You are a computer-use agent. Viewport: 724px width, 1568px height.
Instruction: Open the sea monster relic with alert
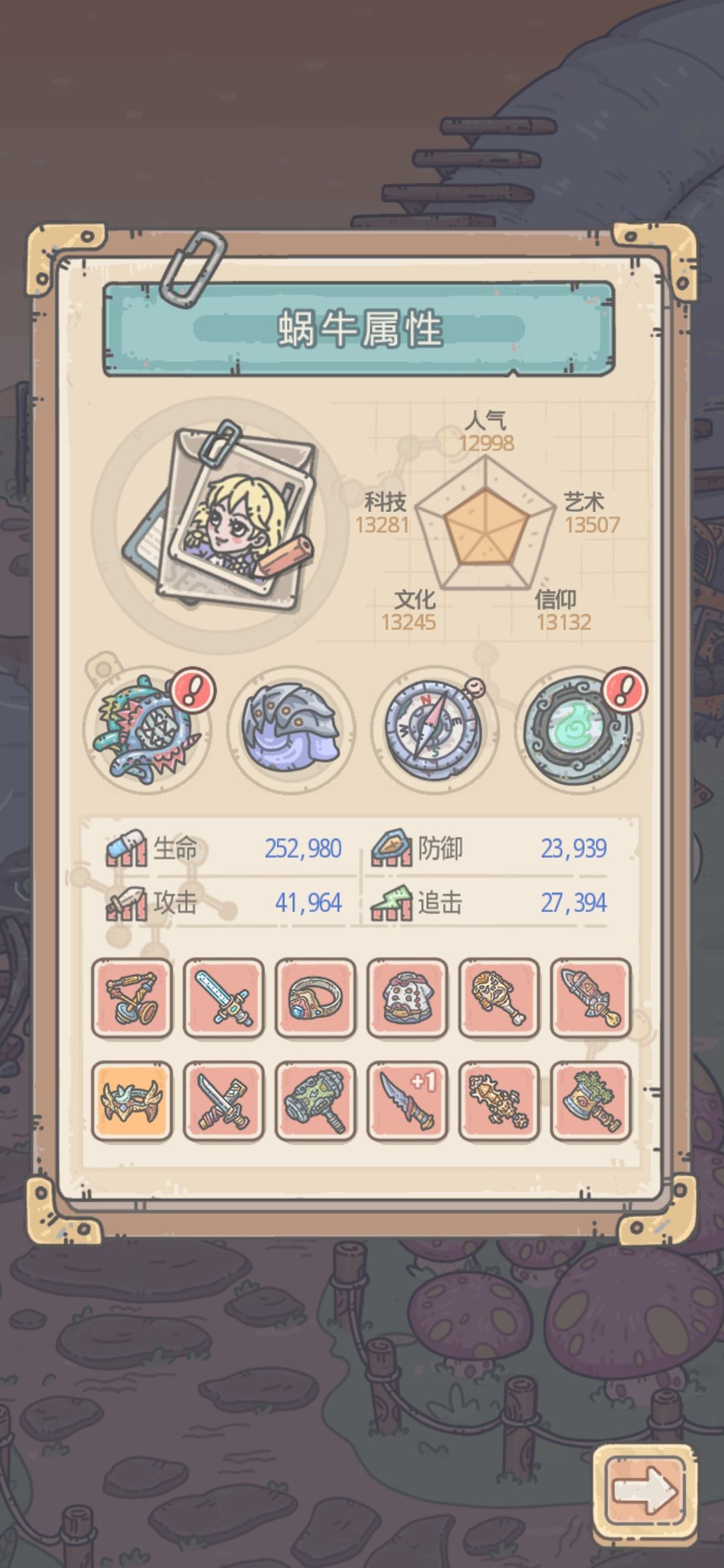click(x=147, y=729)
